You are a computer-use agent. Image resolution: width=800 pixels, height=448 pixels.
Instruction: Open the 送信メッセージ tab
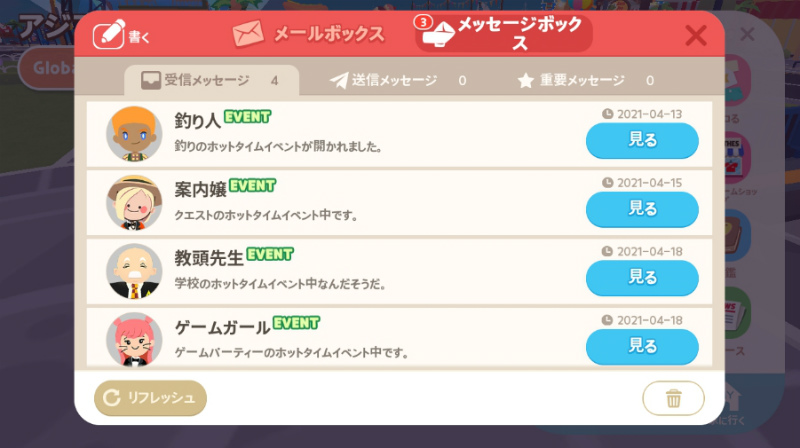[397, 80]
